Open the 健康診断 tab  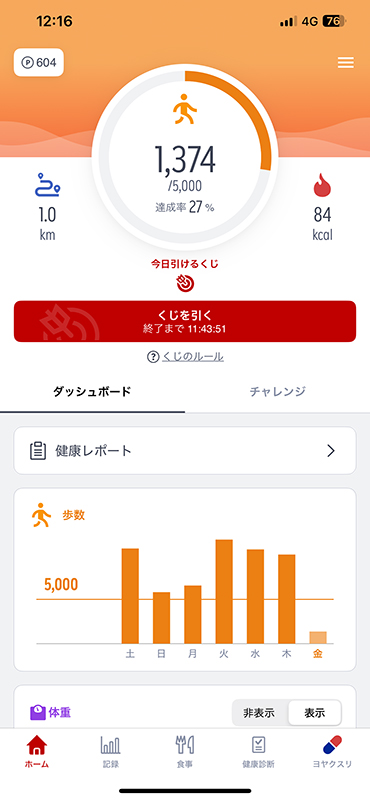[258, 752]
